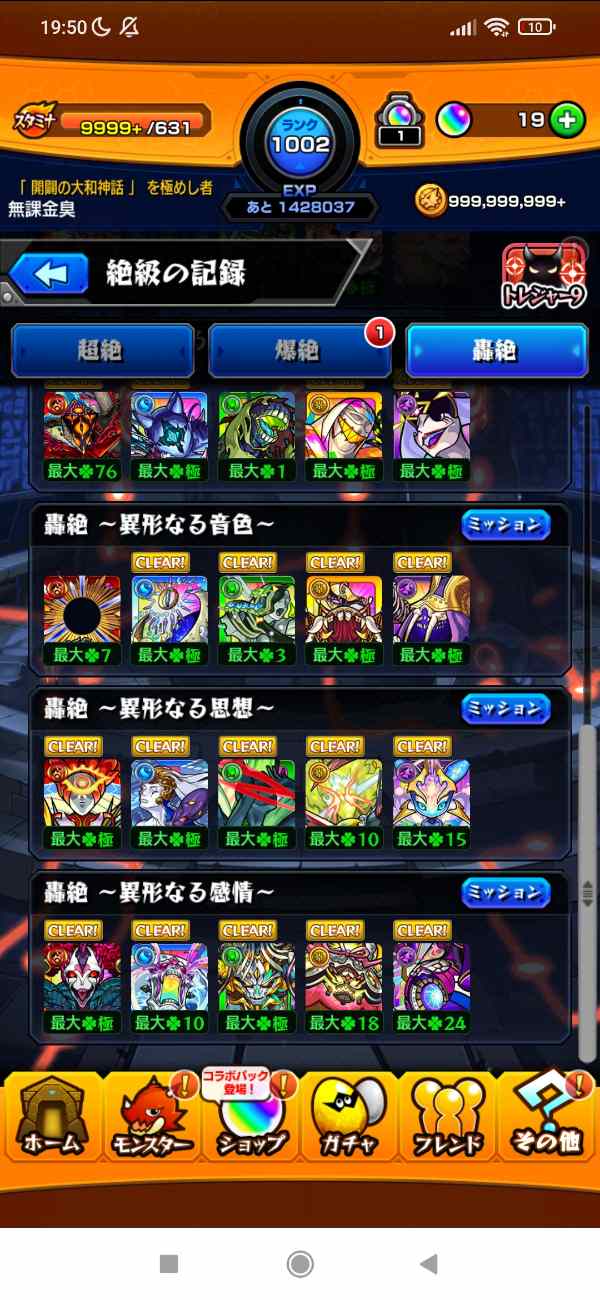Image resolution: width=600 pixels, height=1300 pixels.
Task: Open the ガチャ tab
Action: [x=349, y=1120]
